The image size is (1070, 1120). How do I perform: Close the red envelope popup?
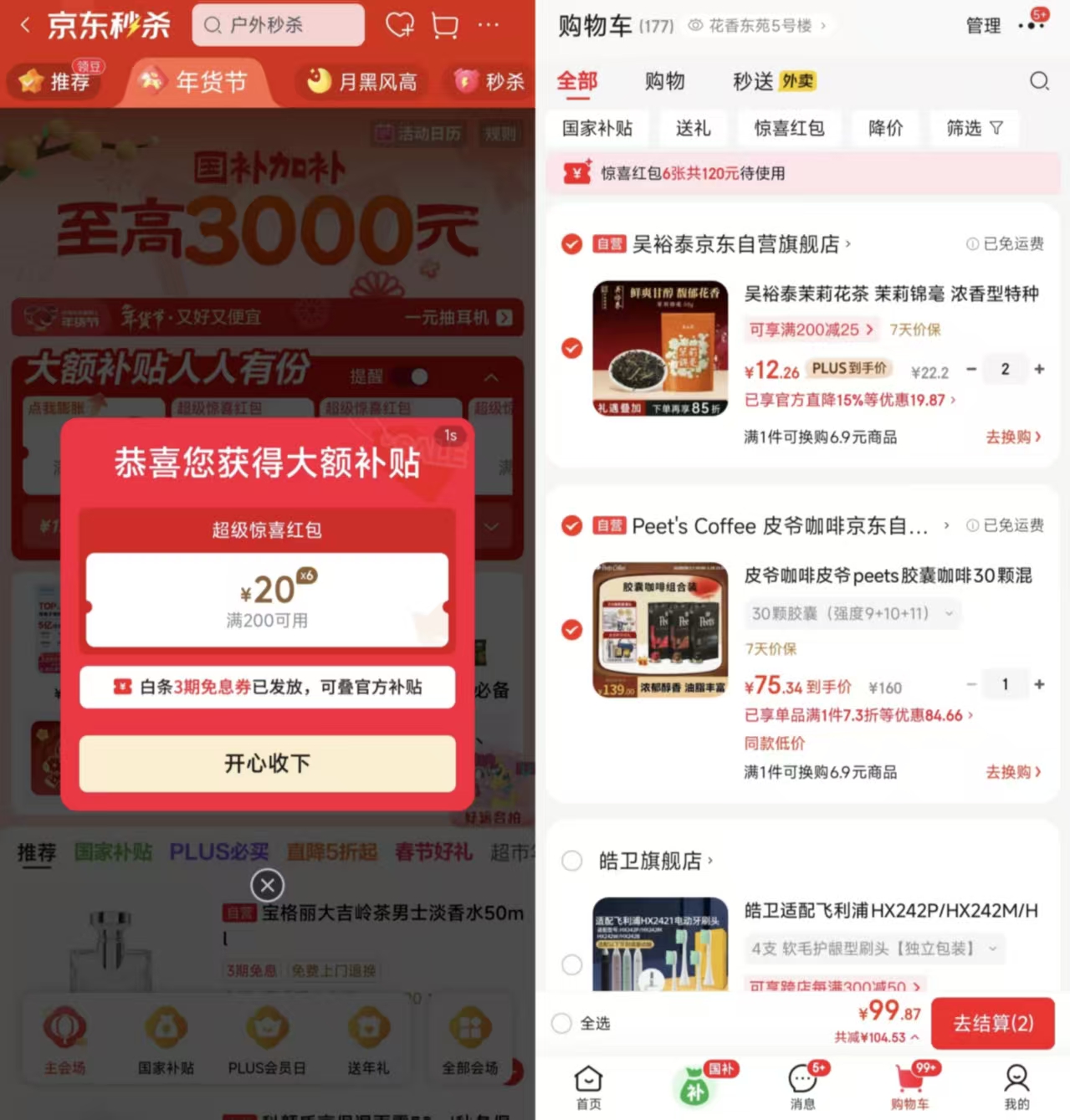tap(267, 885)
